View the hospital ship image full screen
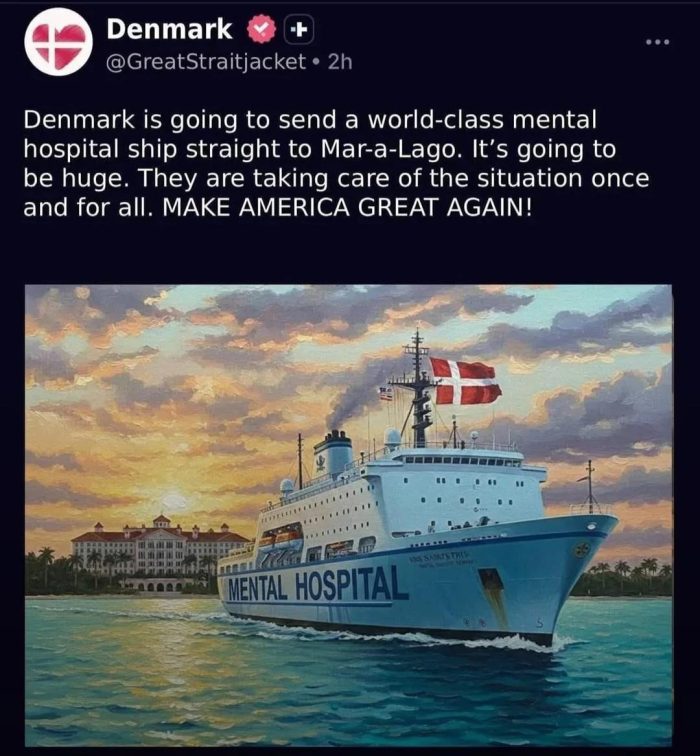The width and height of the screenshot is (700, 756). click(x=349, y=515)
